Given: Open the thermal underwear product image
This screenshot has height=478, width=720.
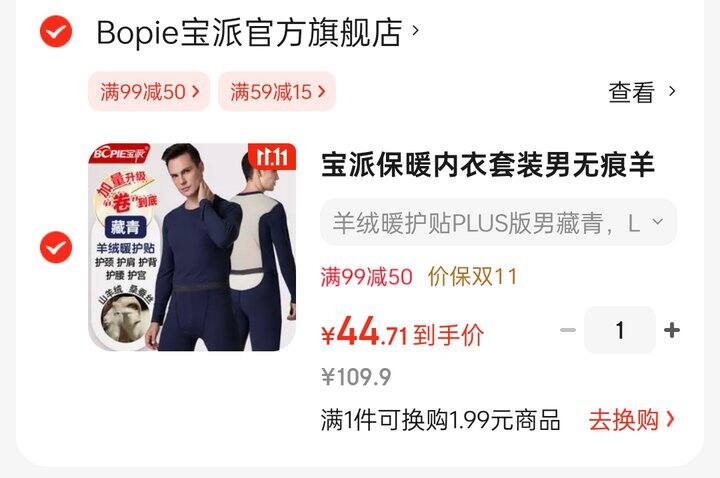Looking at the screenshot, I should point(192,247).
